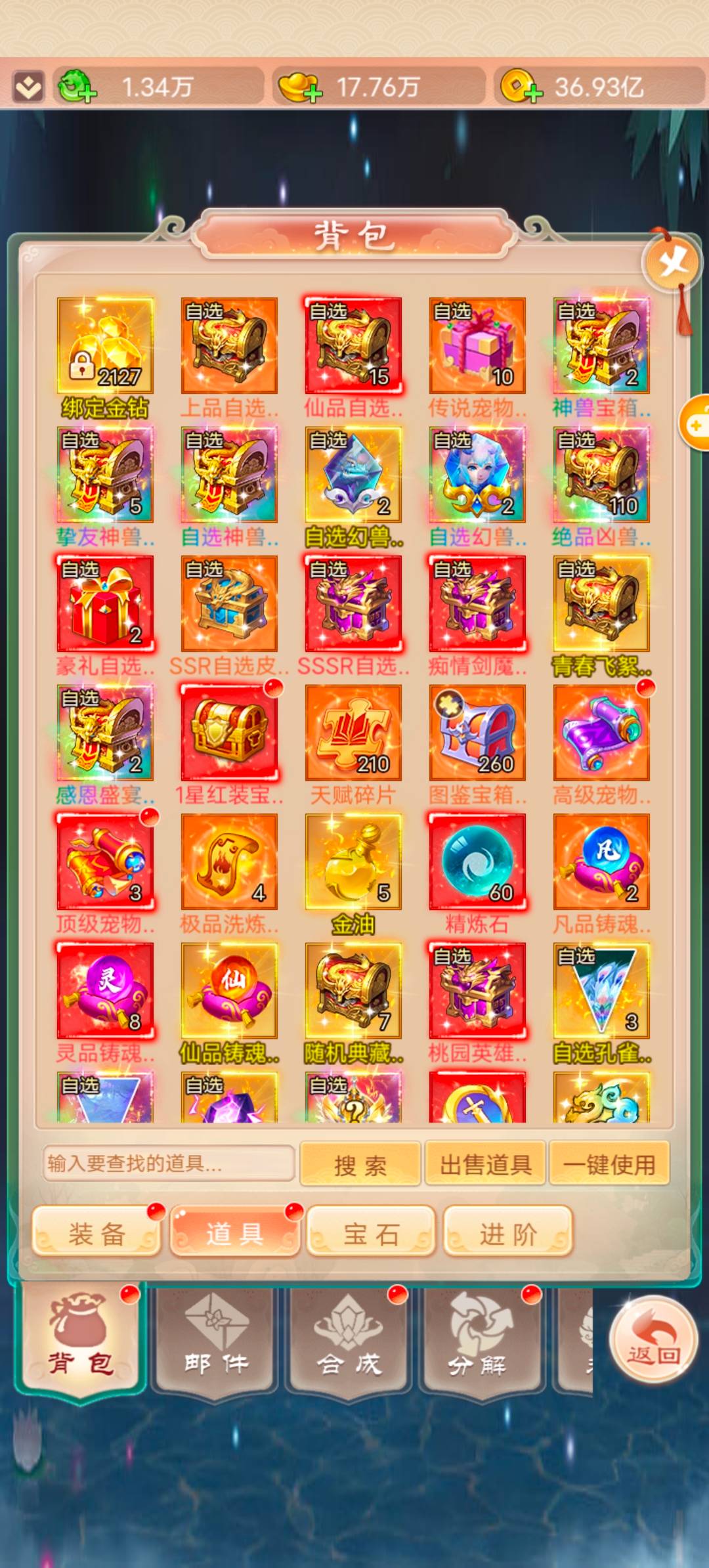Select the 绑定金钻 item
This screenshot has width=709, height=1568.
click(105, 345)
